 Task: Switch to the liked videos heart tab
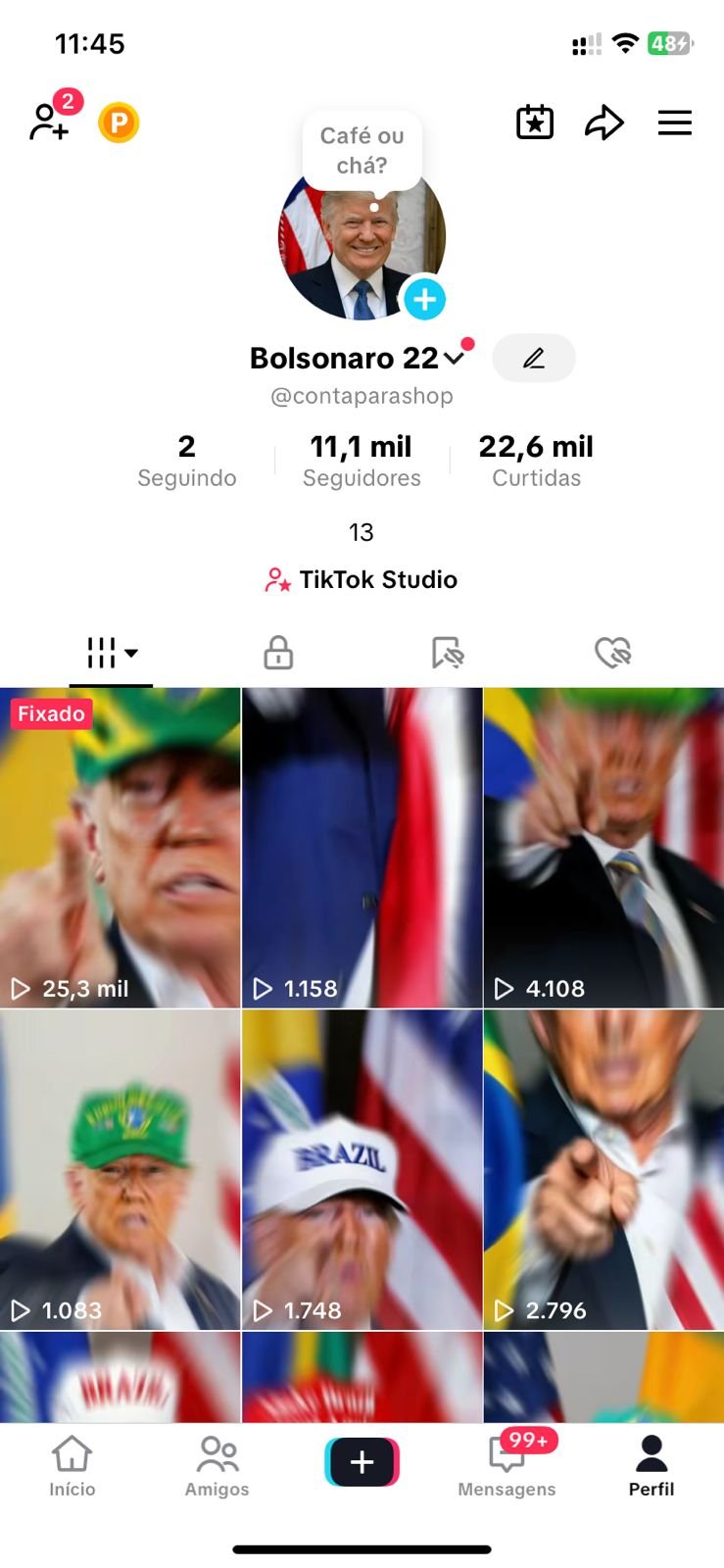coord(612,653)
